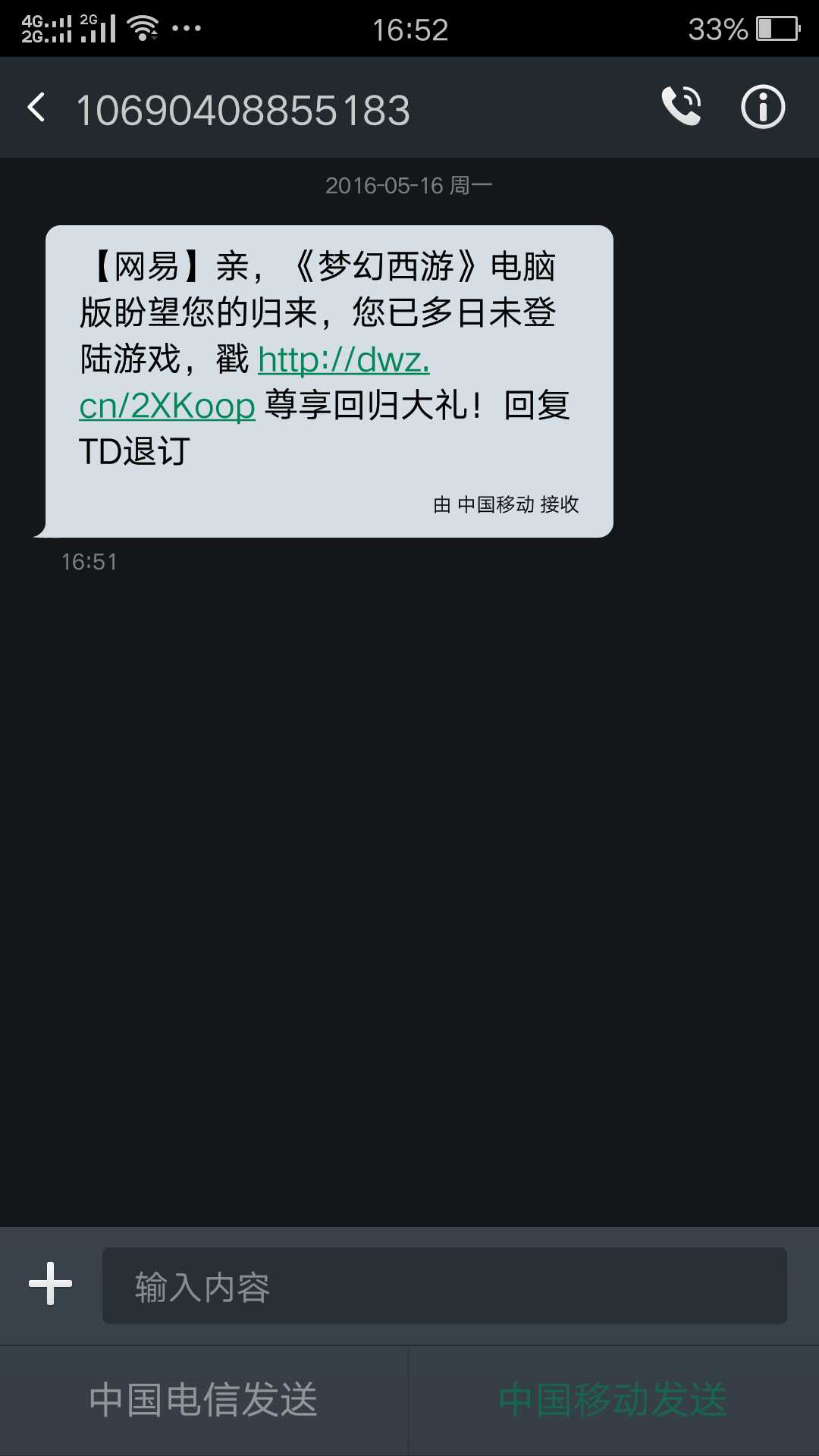
Task: Go back from the 10690408855183 conversation
Action: [x=36, y=108]
